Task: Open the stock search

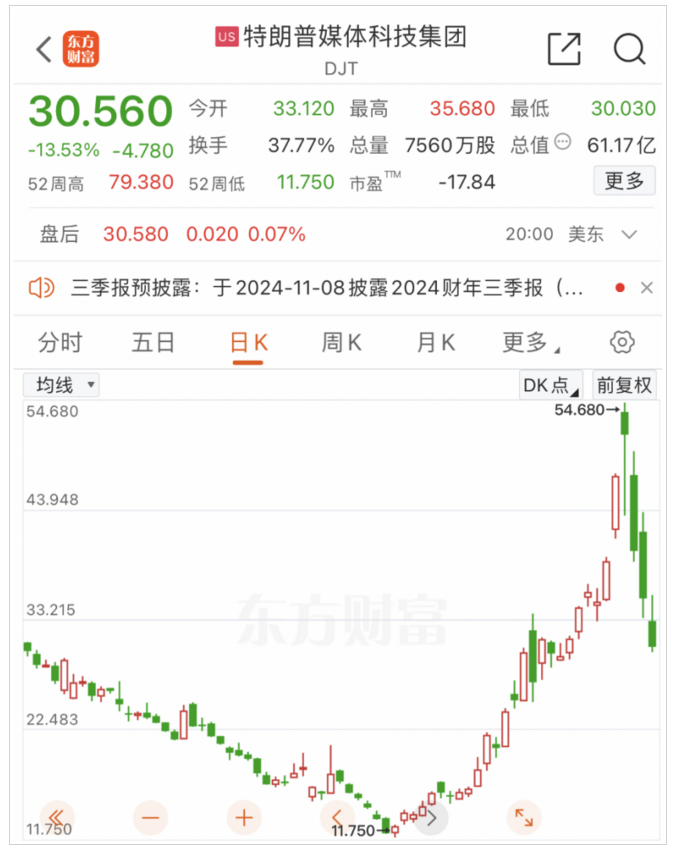Action: tap(629, 49)
